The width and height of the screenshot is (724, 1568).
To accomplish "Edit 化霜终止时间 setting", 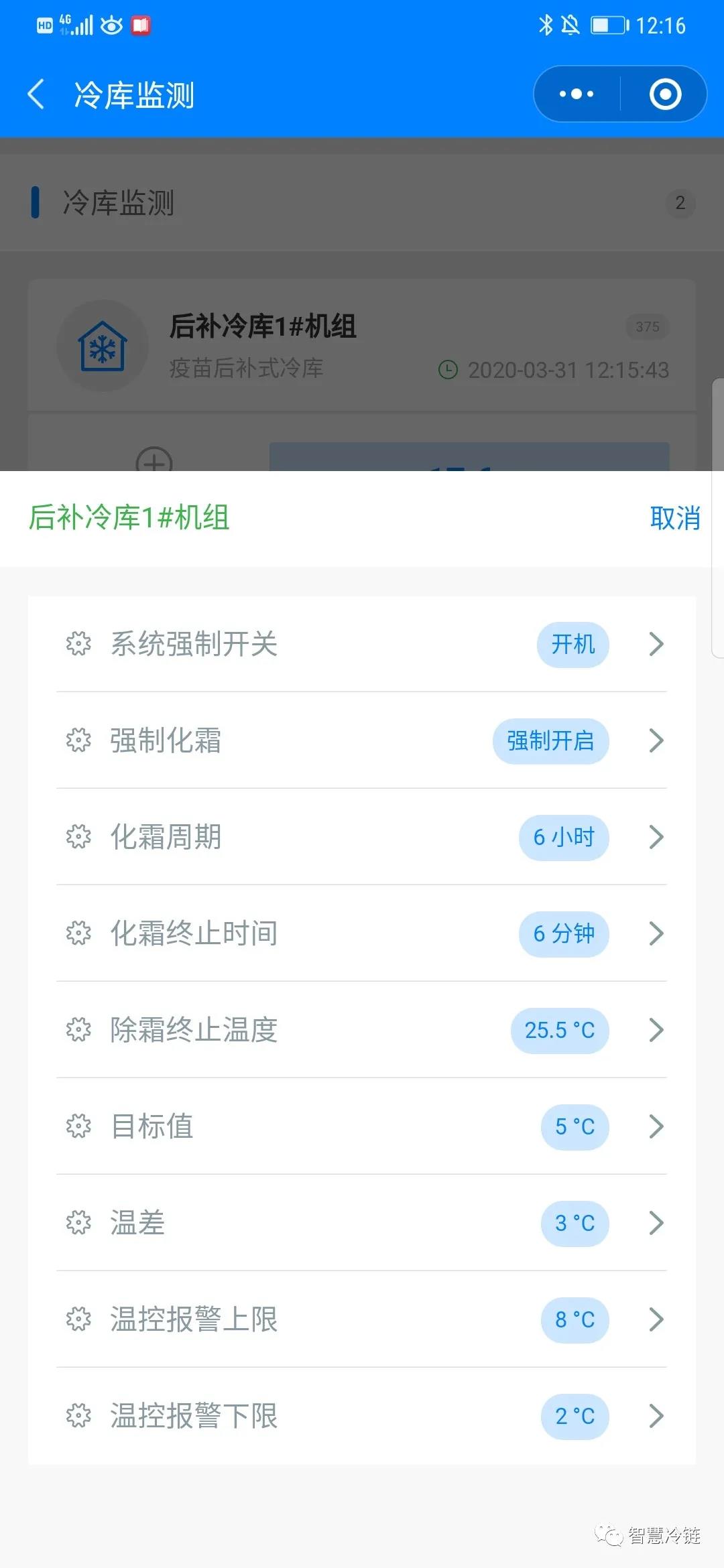I will [x=362, y=933].
